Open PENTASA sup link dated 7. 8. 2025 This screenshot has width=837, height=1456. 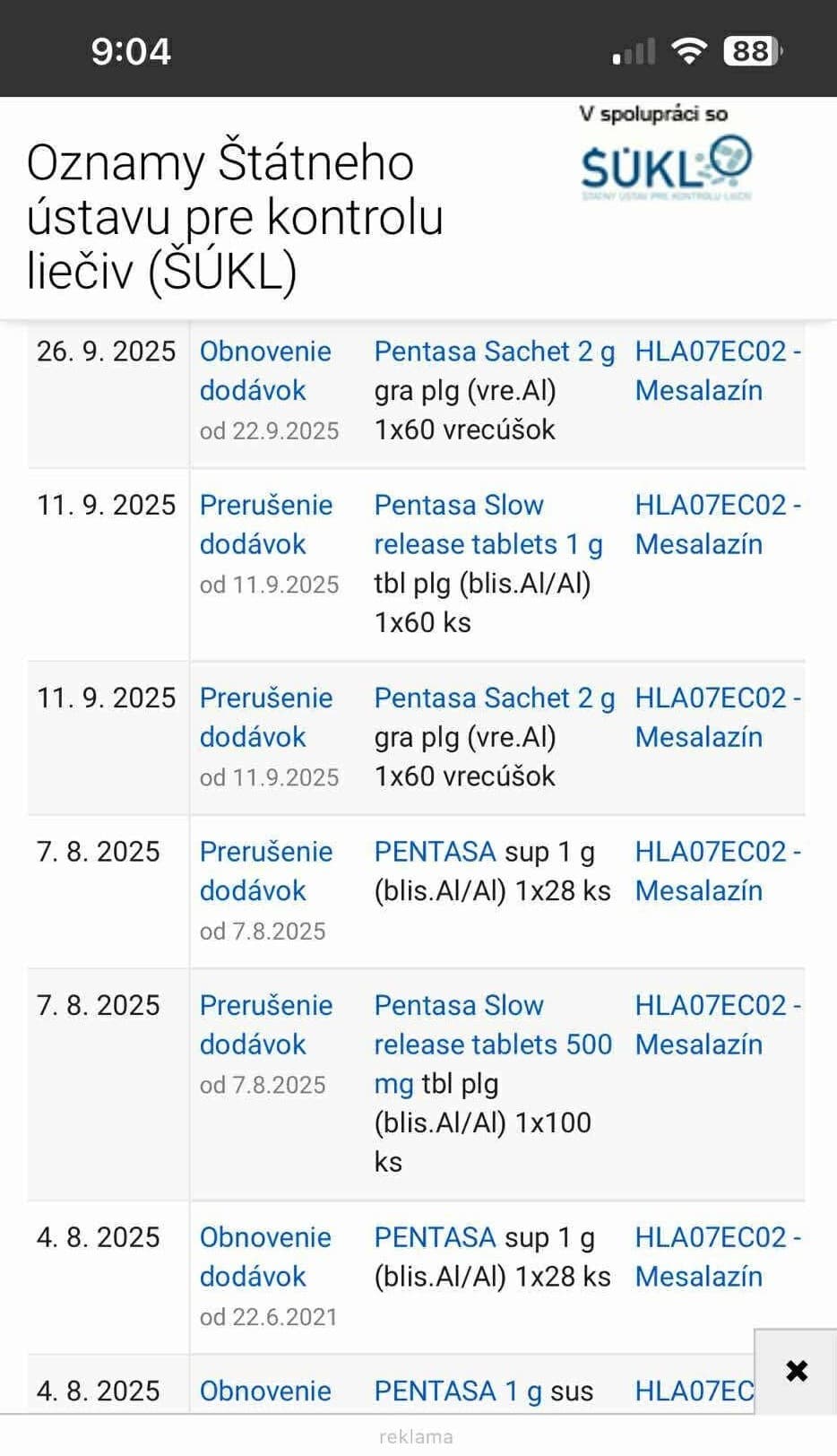(x=435, y=852)
